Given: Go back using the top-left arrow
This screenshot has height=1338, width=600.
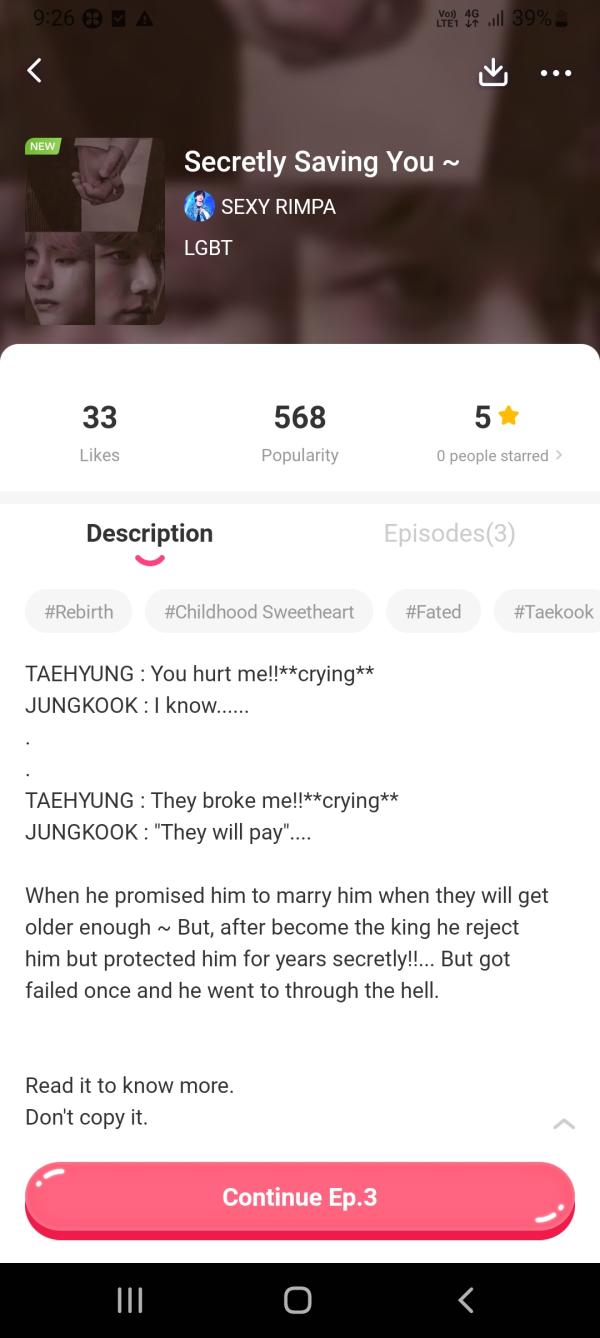Looking at the screenshot, I should pyautogui.click(x=35, y=71).
